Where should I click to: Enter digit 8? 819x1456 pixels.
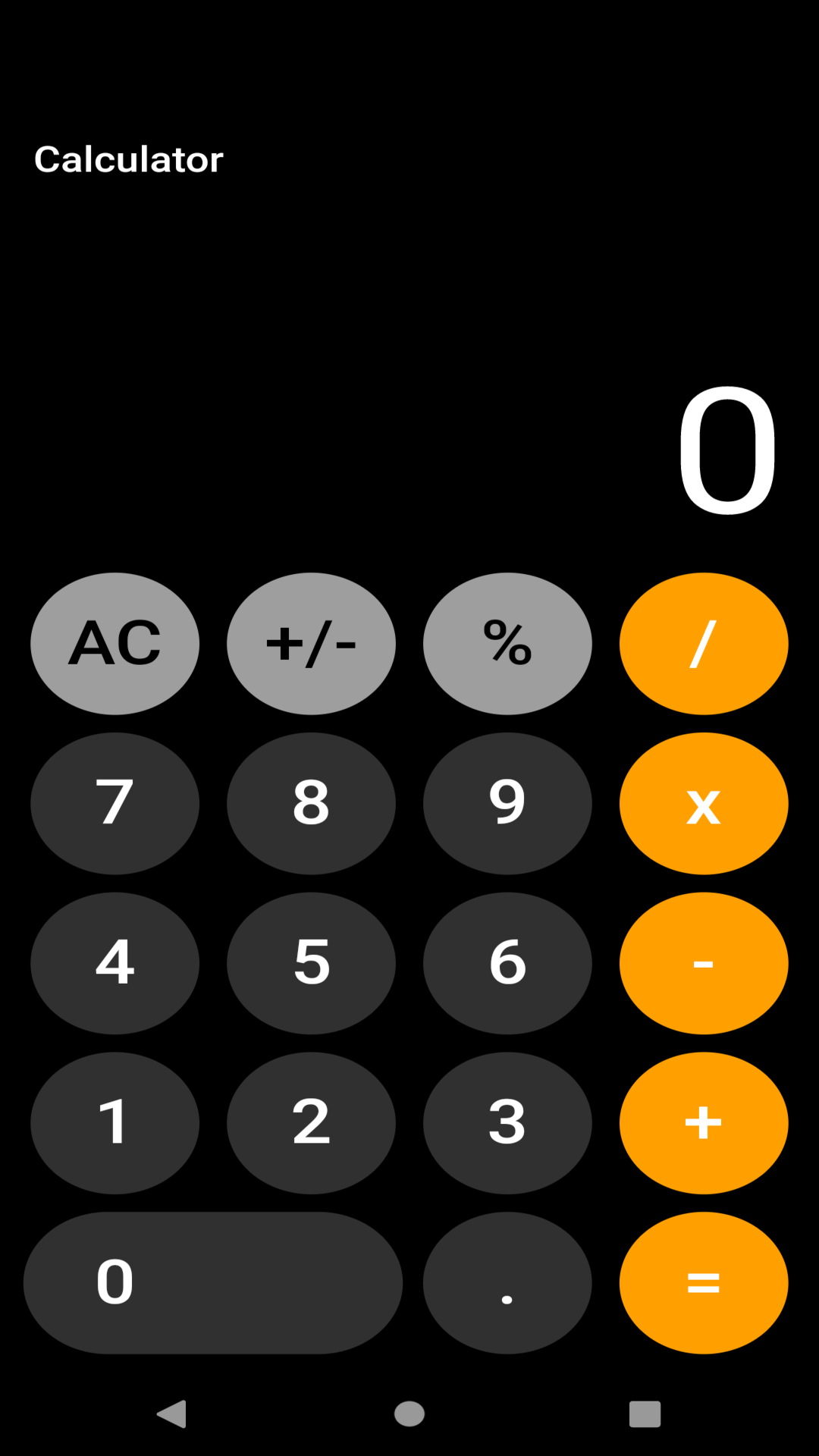point(311,803)
